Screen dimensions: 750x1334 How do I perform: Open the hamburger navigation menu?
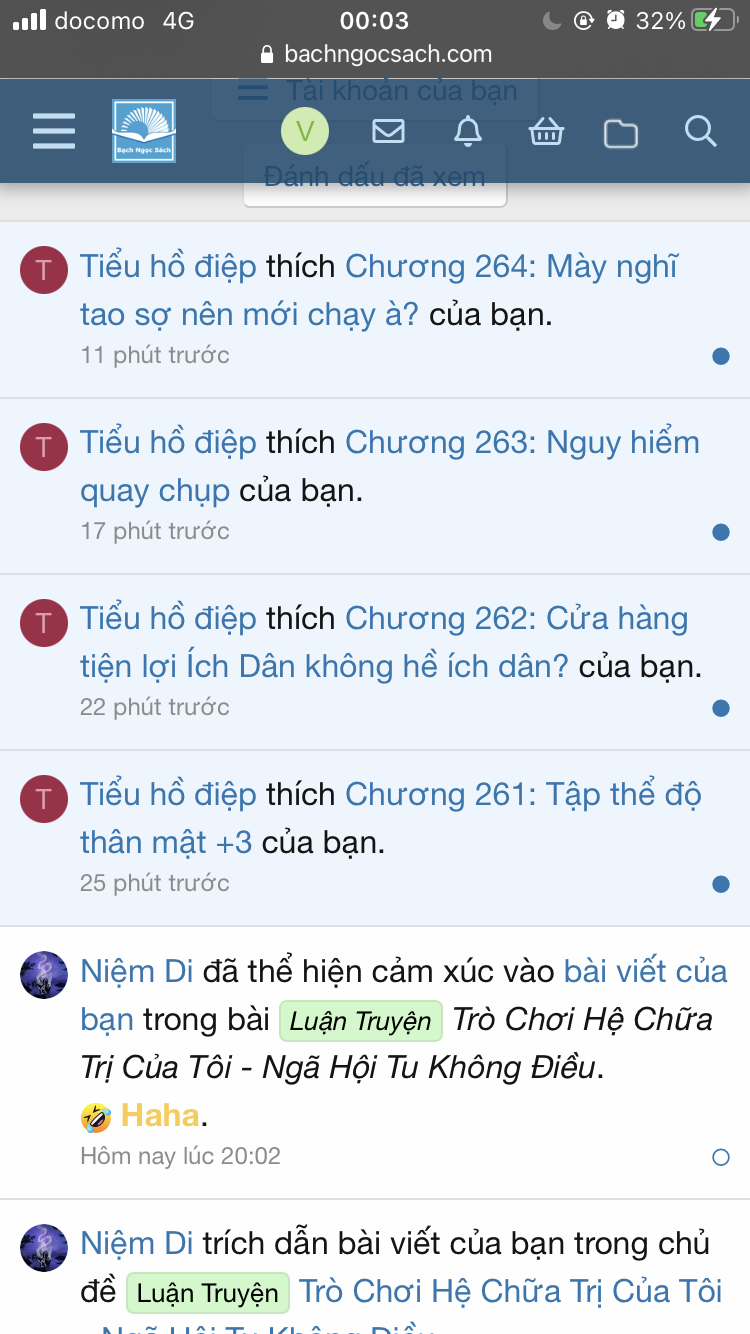pos(53,131)
